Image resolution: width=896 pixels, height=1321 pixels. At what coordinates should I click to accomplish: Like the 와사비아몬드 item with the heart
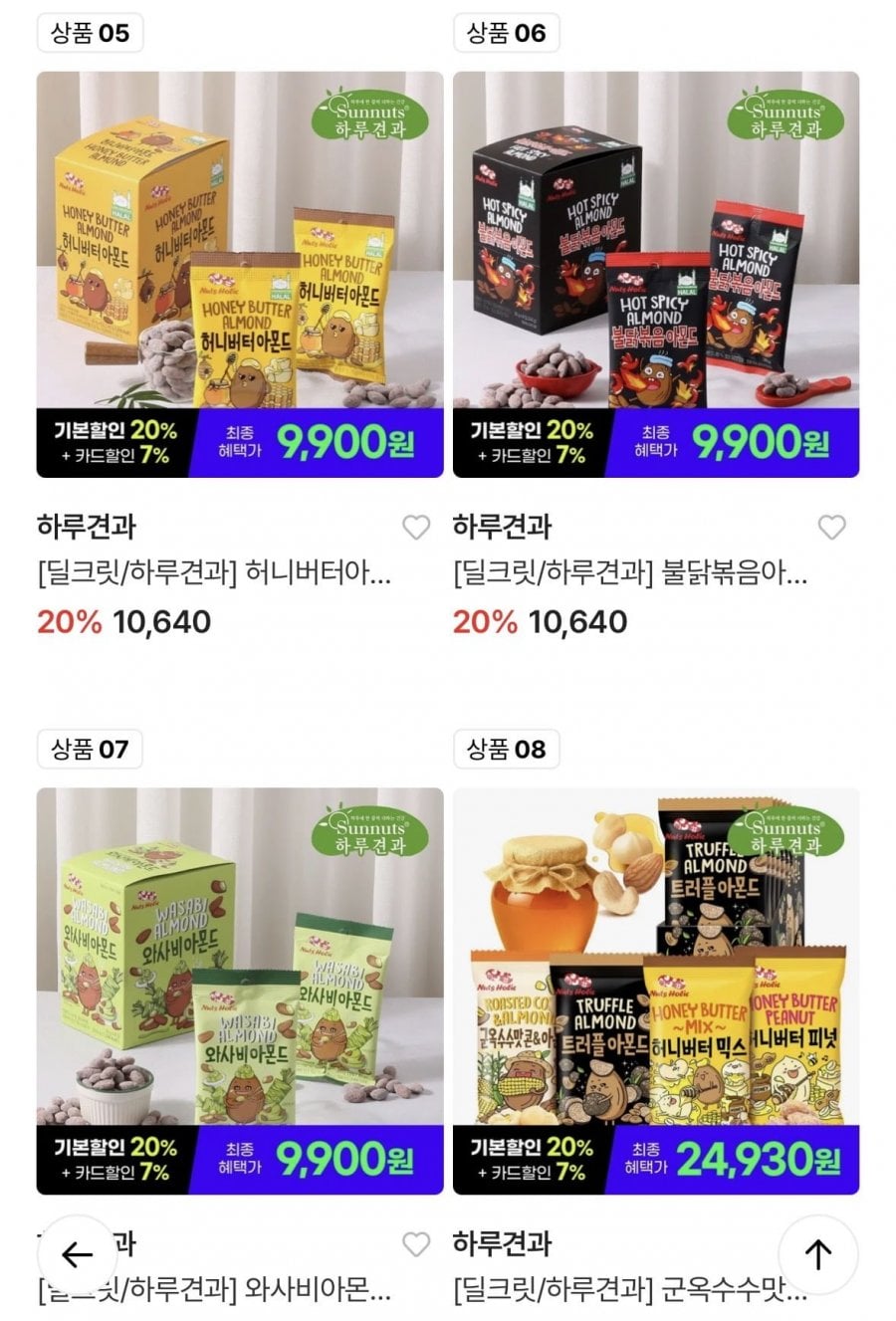tap(416, 1243)
